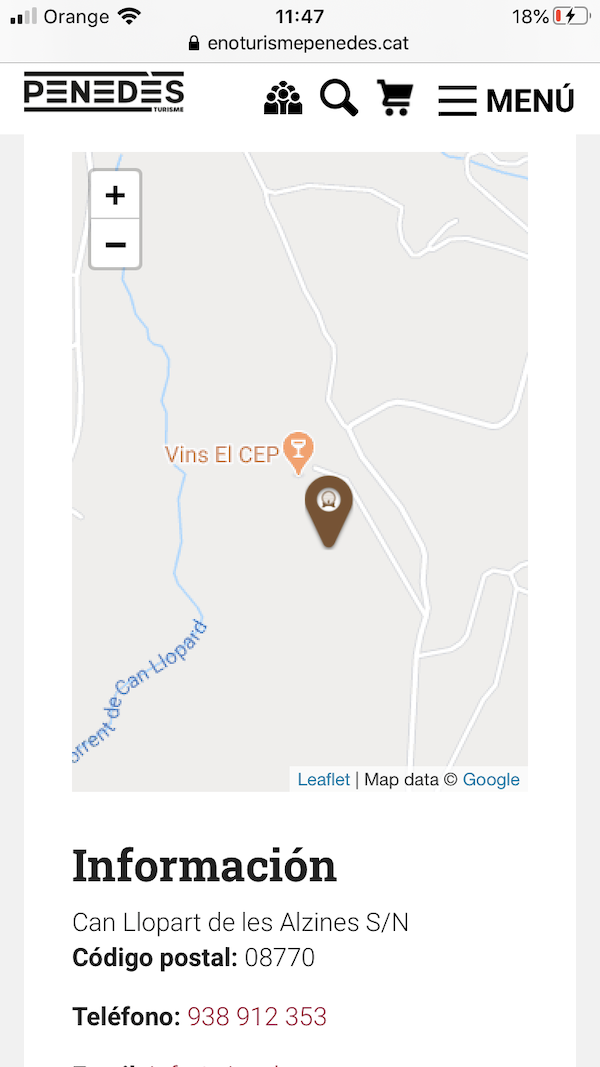Zoom in on the map
The width and height of the screenshot is (600, 1067).
[115, 195]
